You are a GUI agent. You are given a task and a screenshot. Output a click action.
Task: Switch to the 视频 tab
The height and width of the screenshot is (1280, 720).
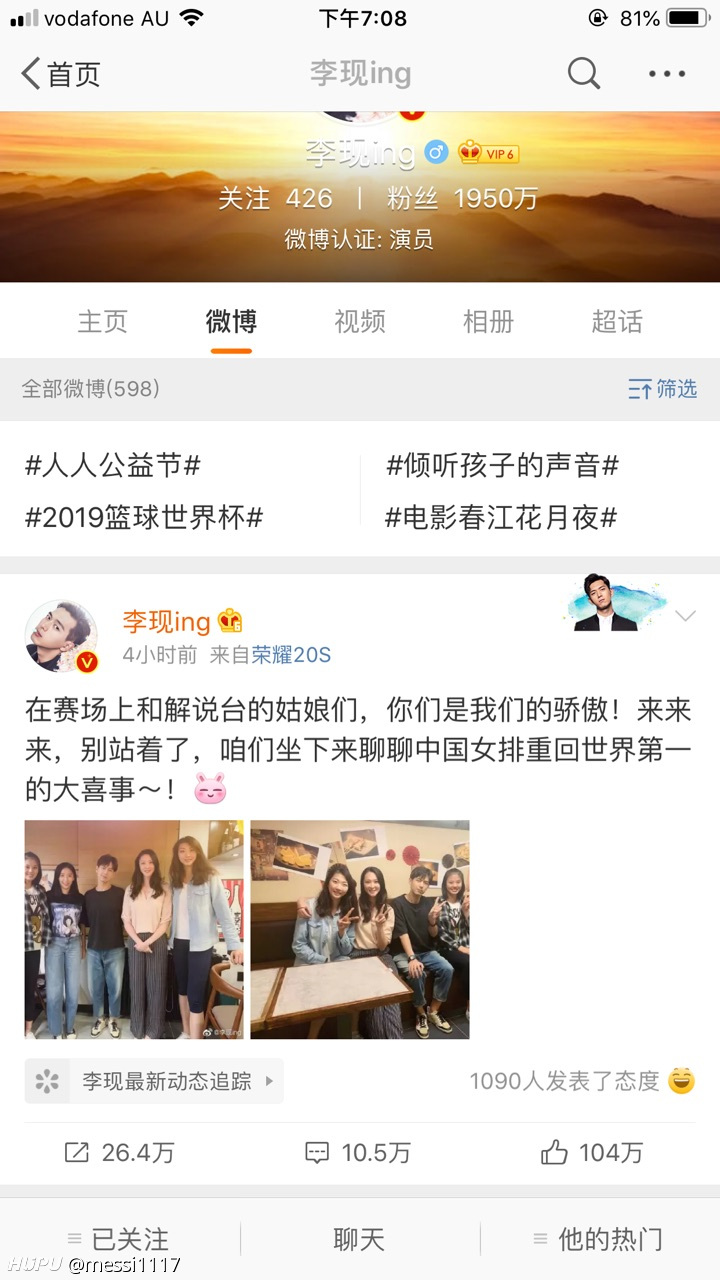[360, 321]
